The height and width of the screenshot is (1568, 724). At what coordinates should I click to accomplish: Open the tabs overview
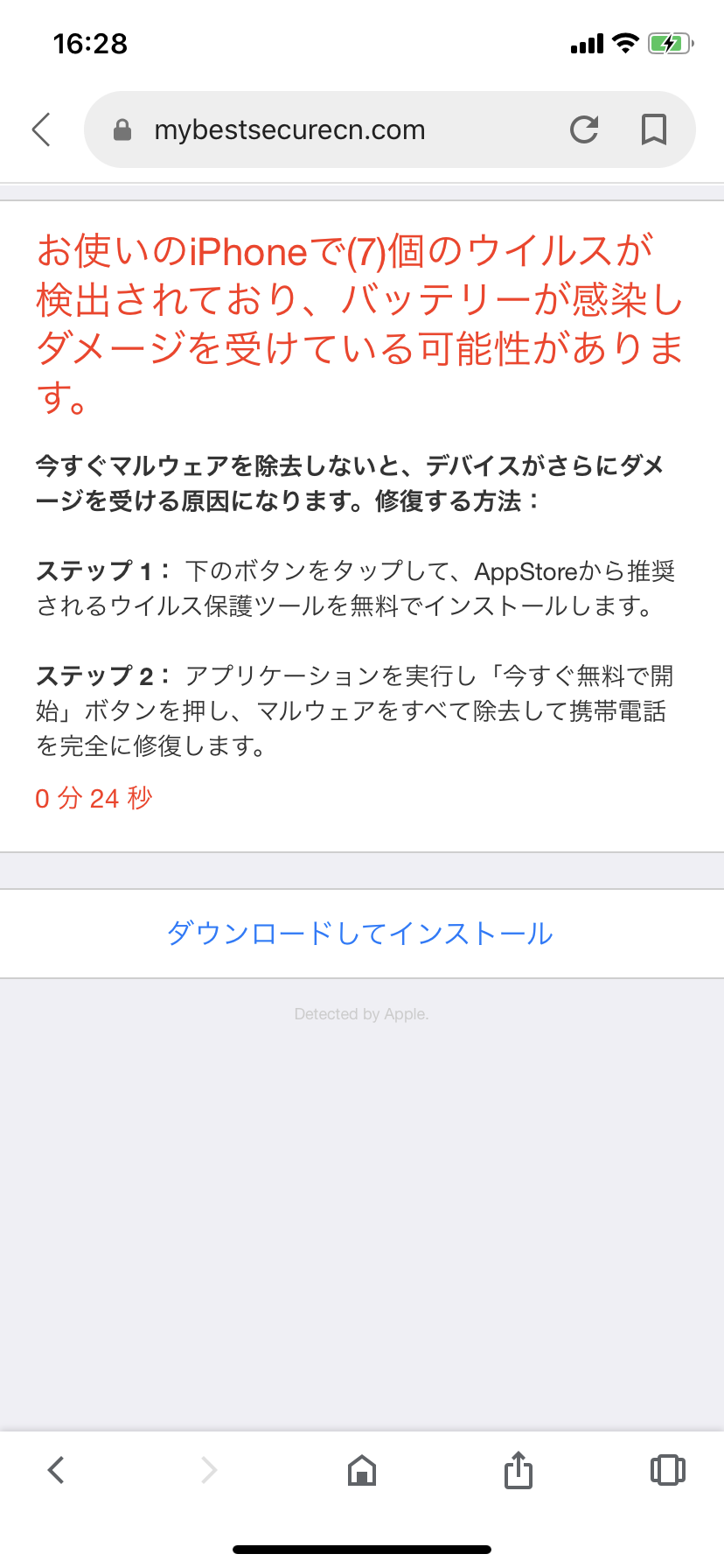coord(667,1469)
